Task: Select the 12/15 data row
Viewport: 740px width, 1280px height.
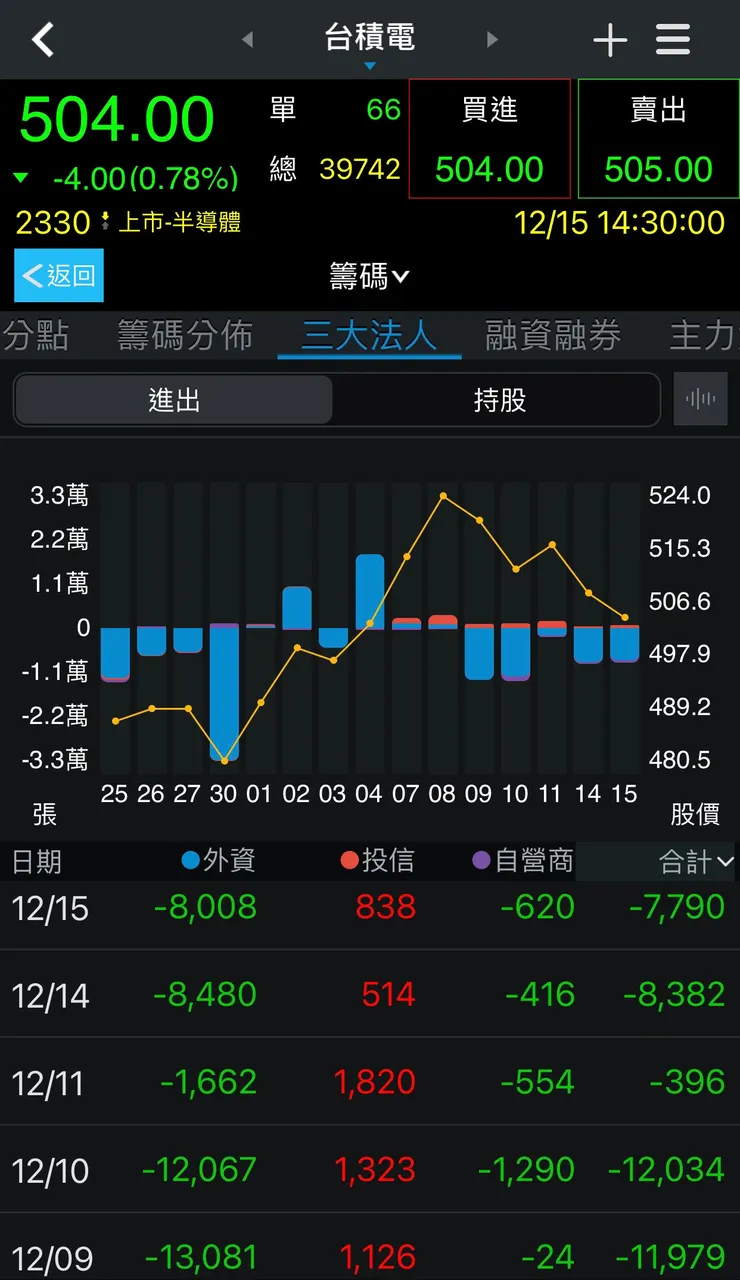Action: click(x=370, y=909)
